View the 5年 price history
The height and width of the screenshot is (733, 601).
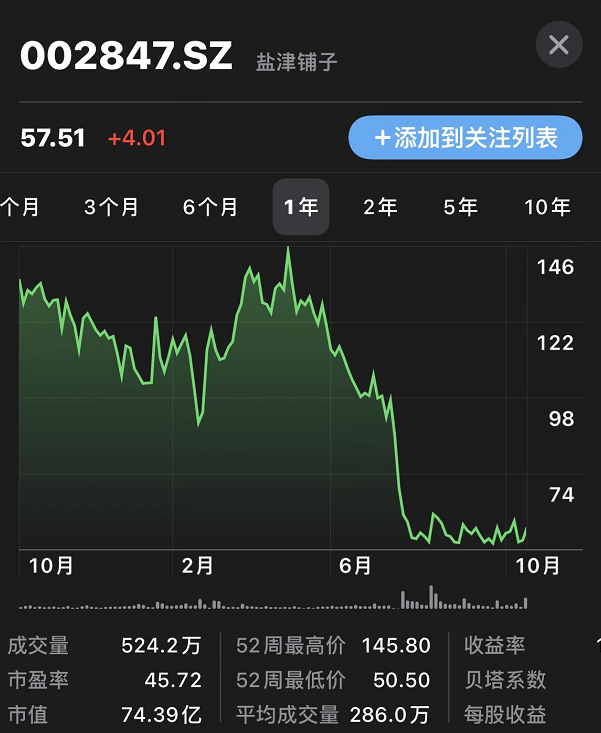coord(460,207)
